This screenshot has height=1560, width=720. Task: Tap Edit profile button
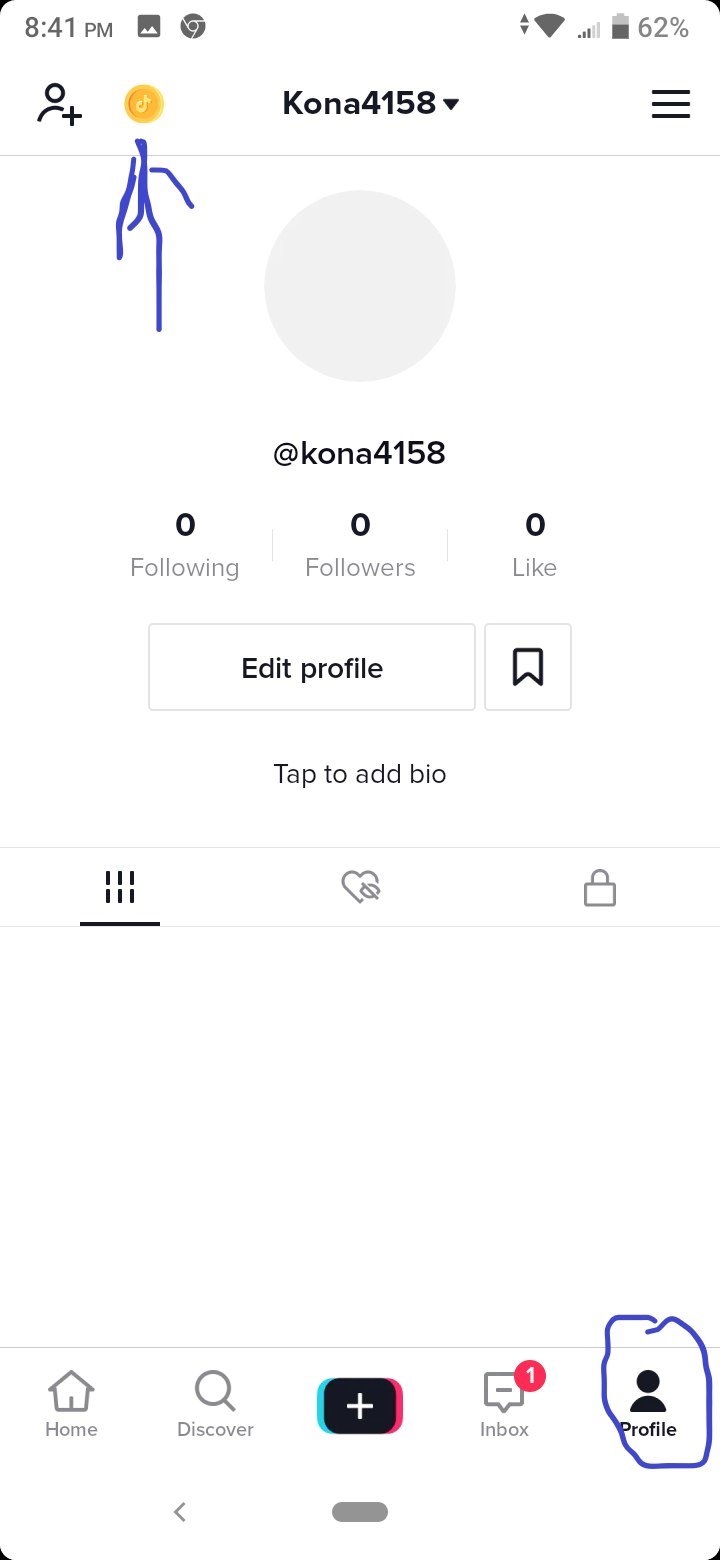coord(312,667)
